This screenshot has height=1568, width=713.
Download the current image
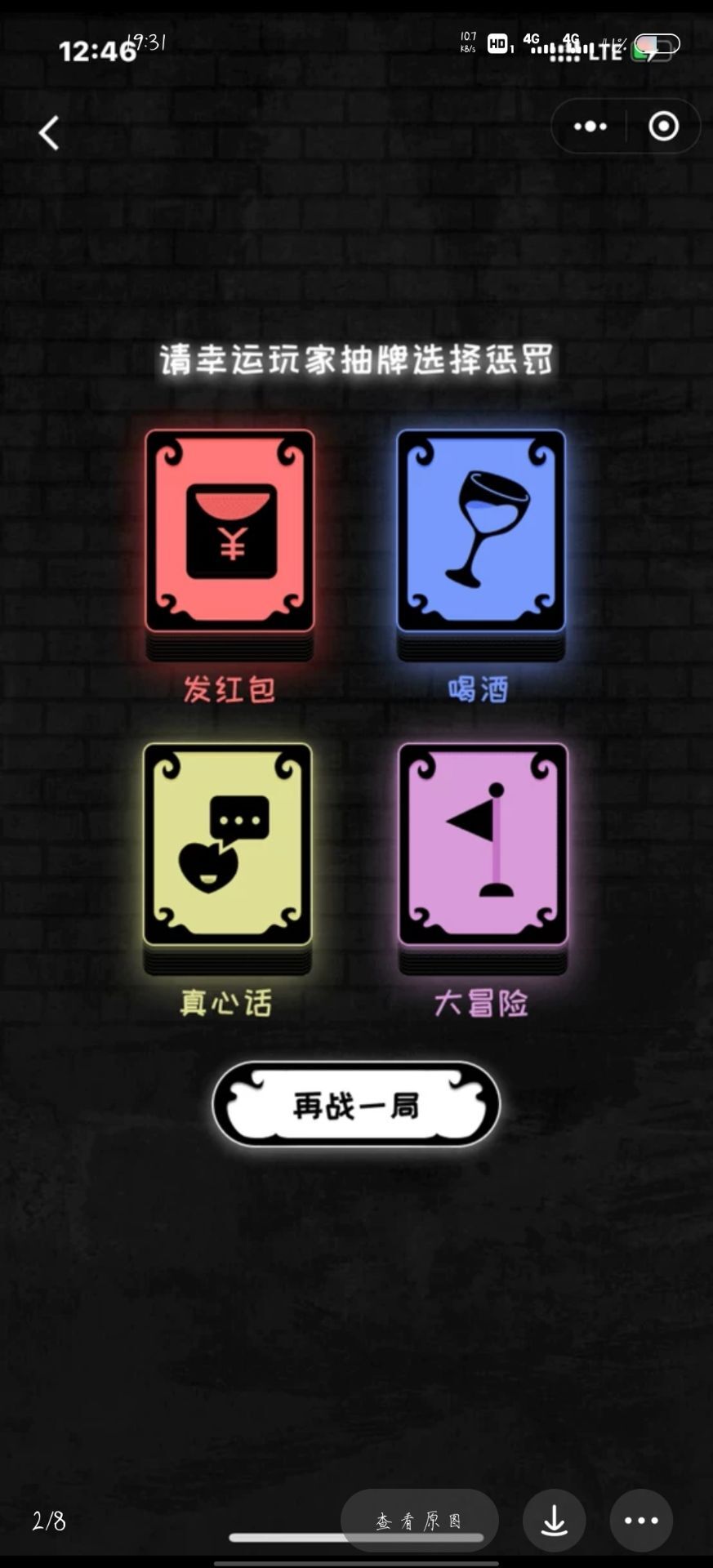(555, 1521)
